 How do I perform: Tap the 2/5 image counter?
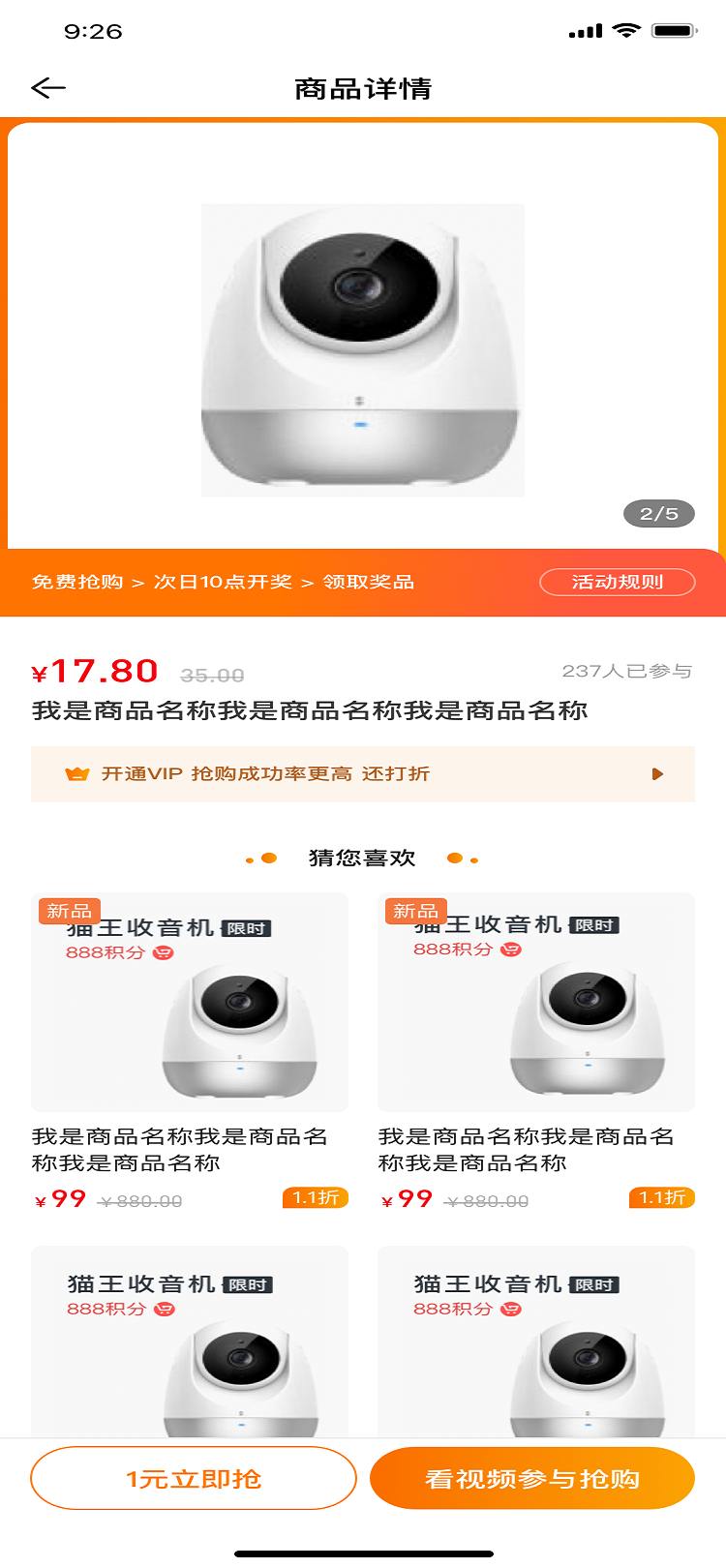click(657, 514)
